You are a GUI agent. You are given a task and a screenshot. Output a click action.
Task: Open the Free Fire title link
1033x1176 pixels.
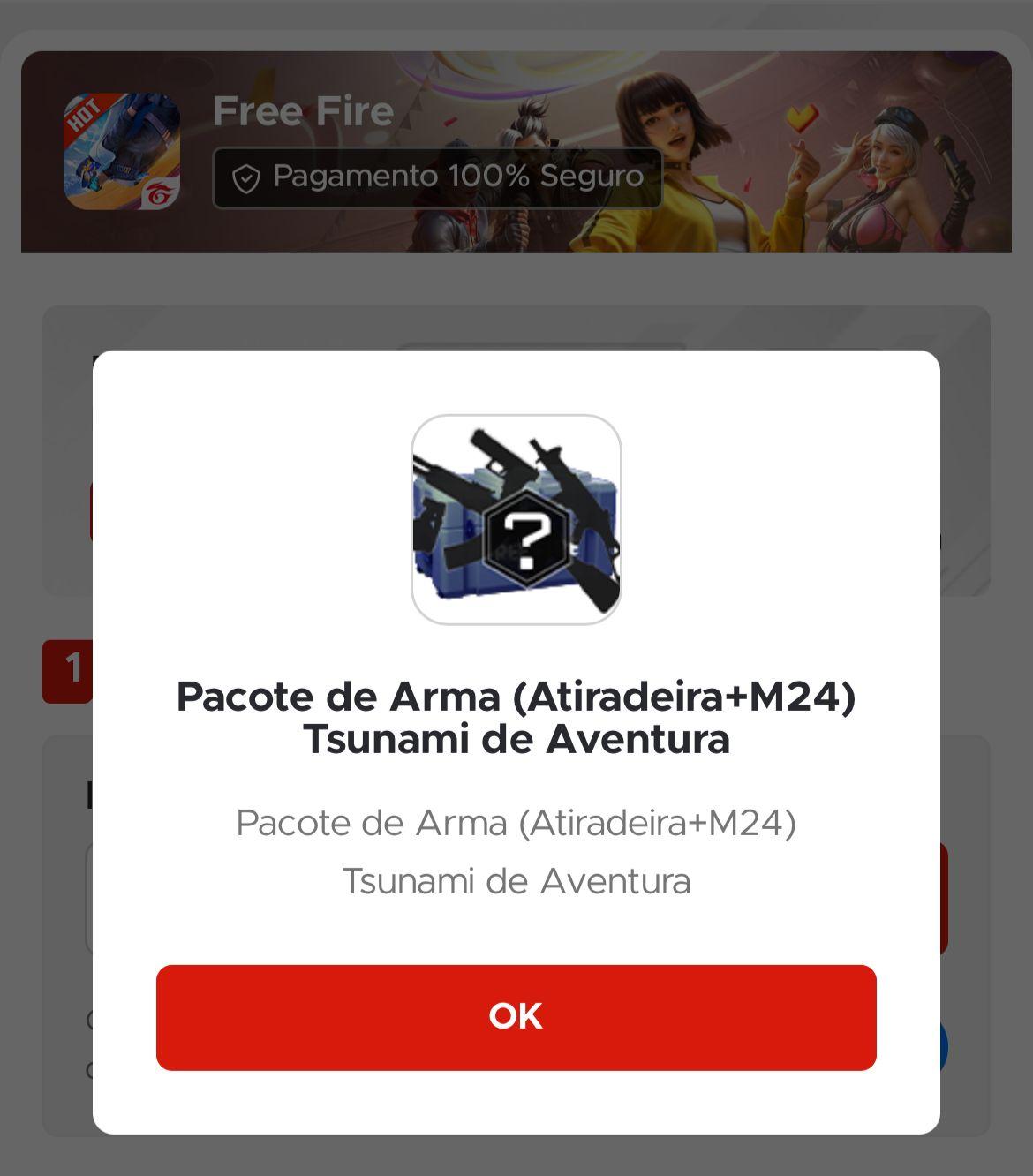303,111
